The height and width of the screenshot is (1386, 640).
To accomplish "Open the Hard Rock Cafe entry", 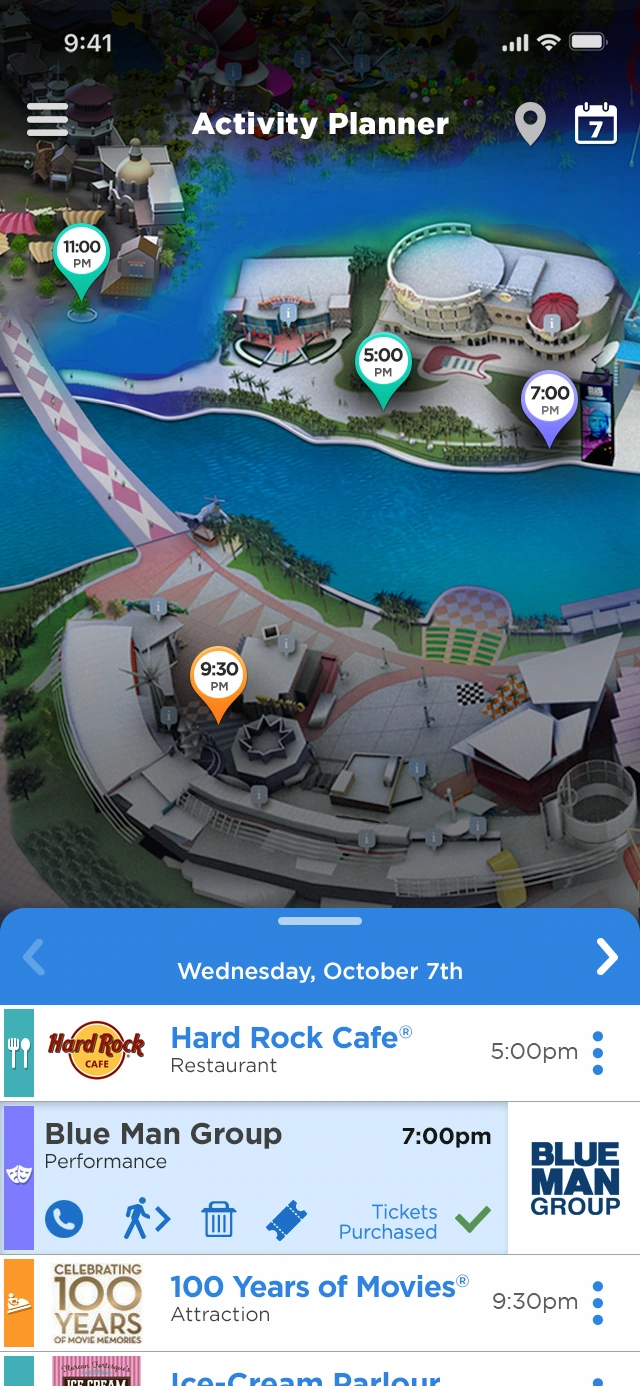I will tap(290, 1050).
